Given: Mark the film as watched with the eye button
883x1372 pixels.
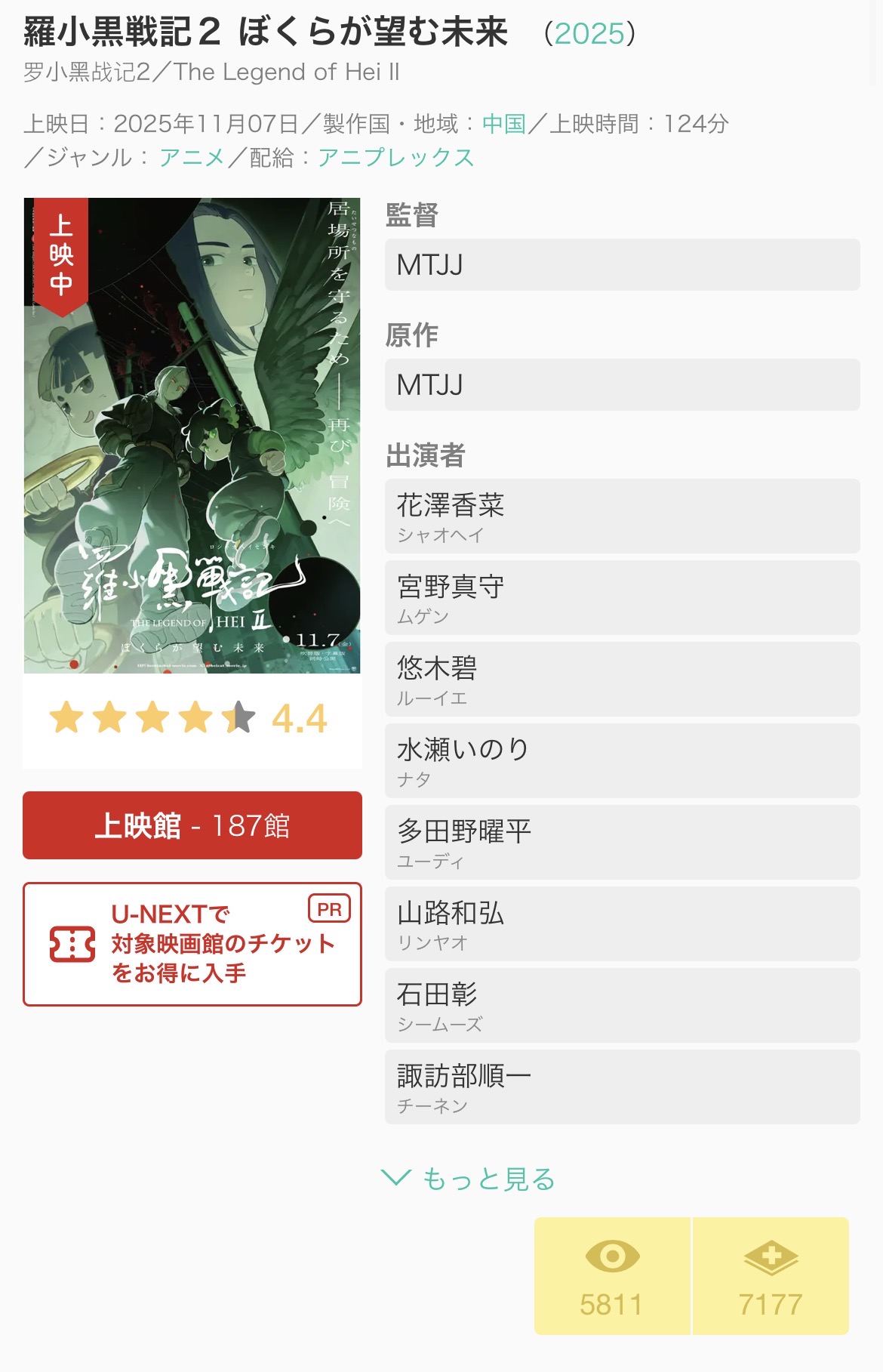Looking at the screenshot, I should click(x=612, y=1275).
